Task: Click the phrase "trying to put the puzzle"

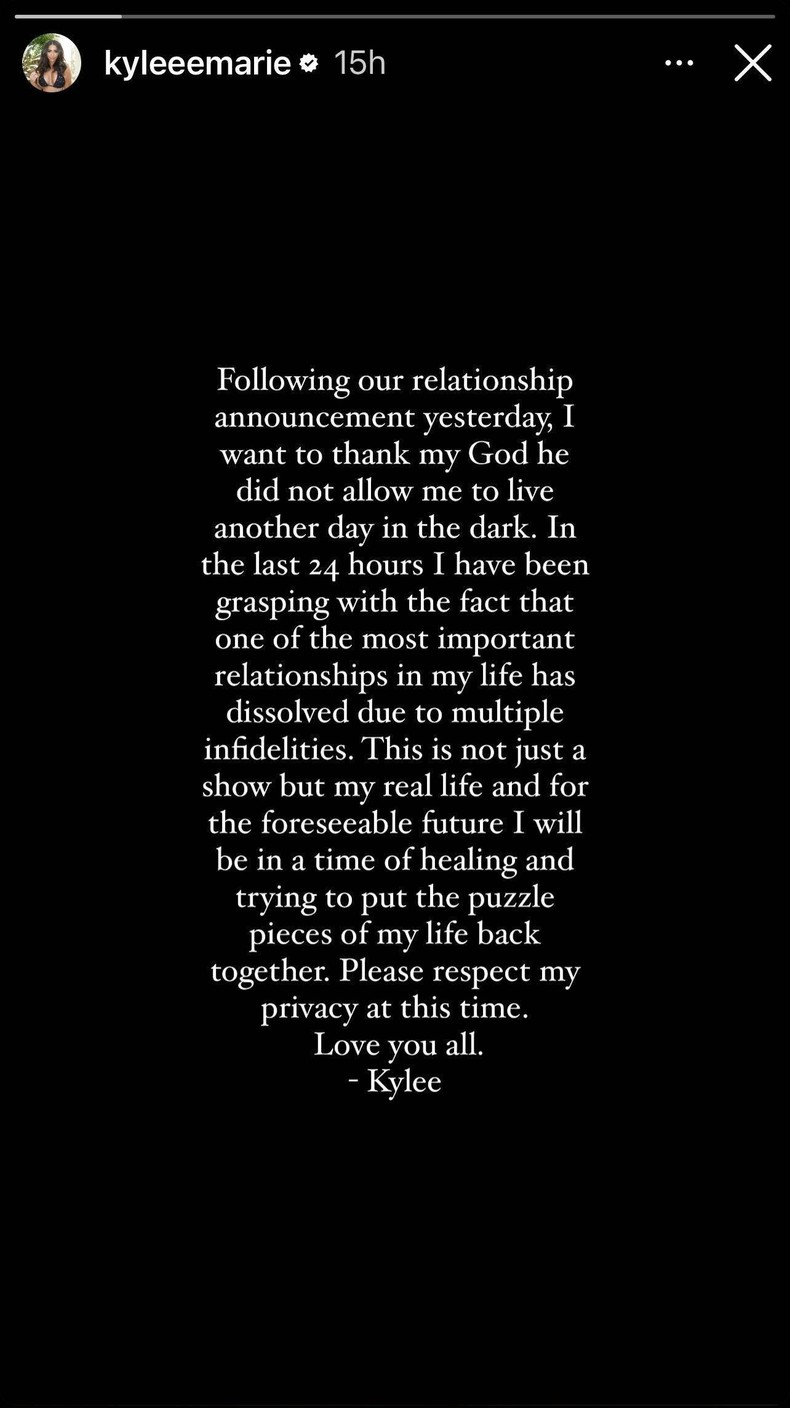Action: tap(399, 897)
